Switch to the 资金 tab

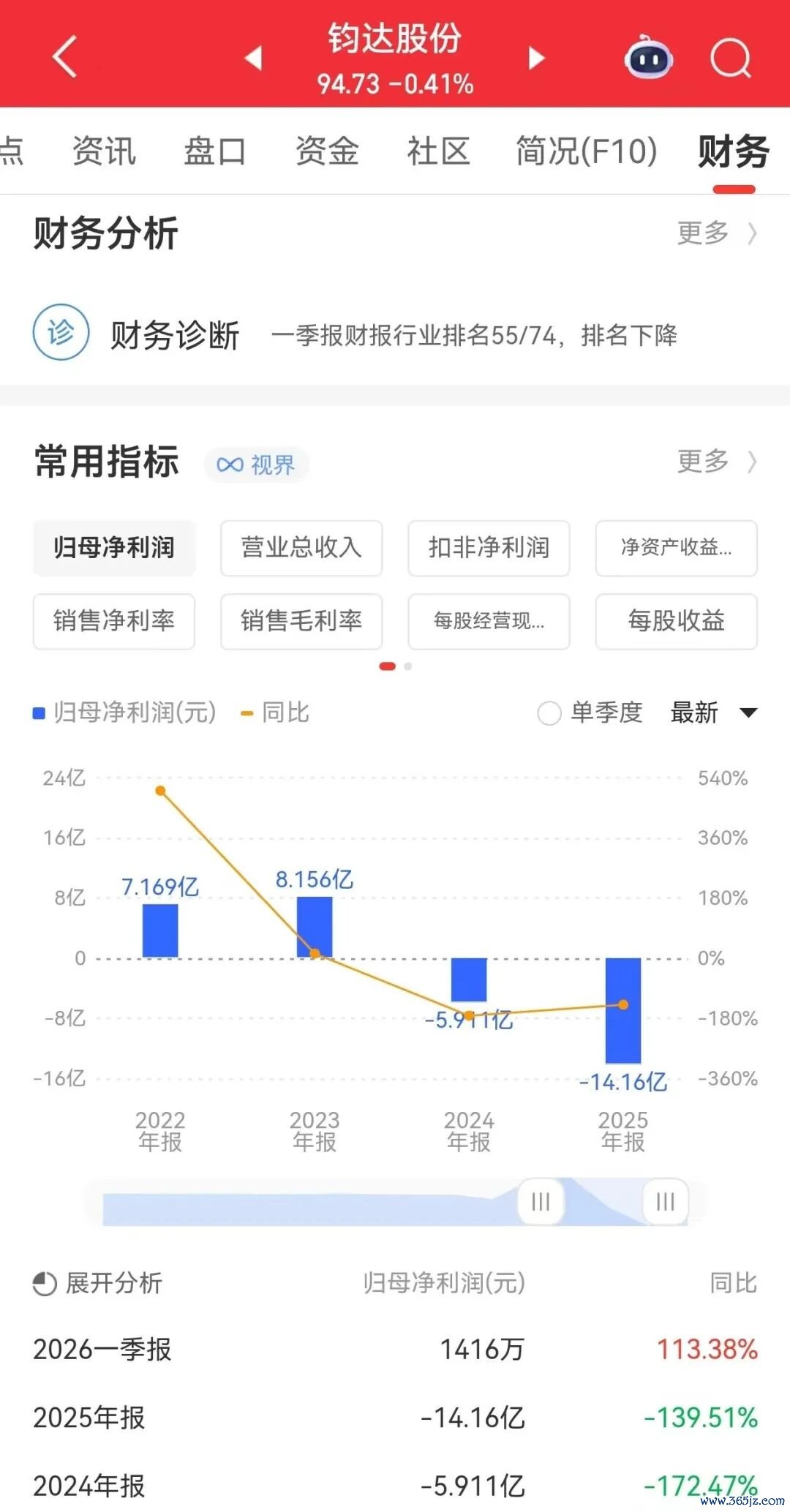[x=327, y=151]
